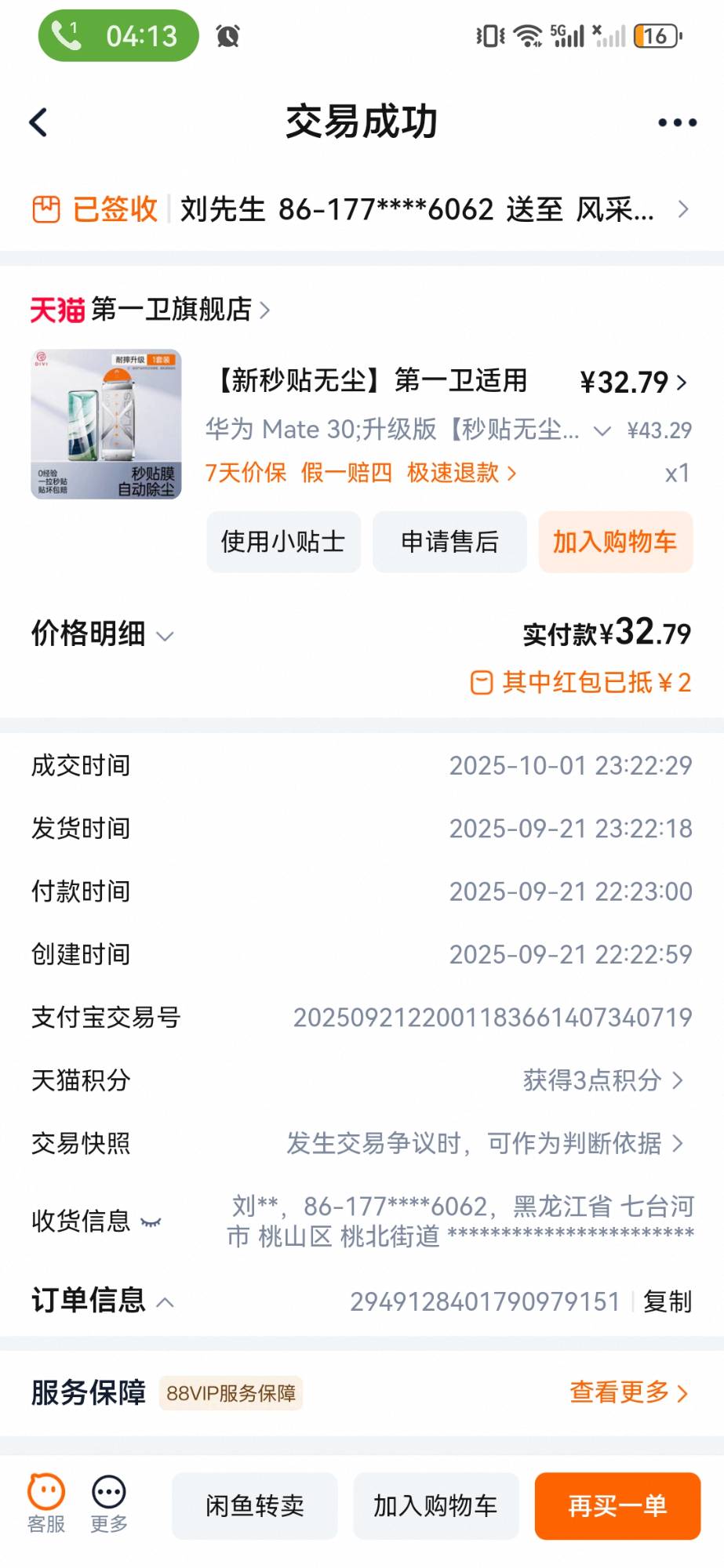Expand the 价格明细 price breakdown
724x1568 pixels.
(x=102, y=633)
